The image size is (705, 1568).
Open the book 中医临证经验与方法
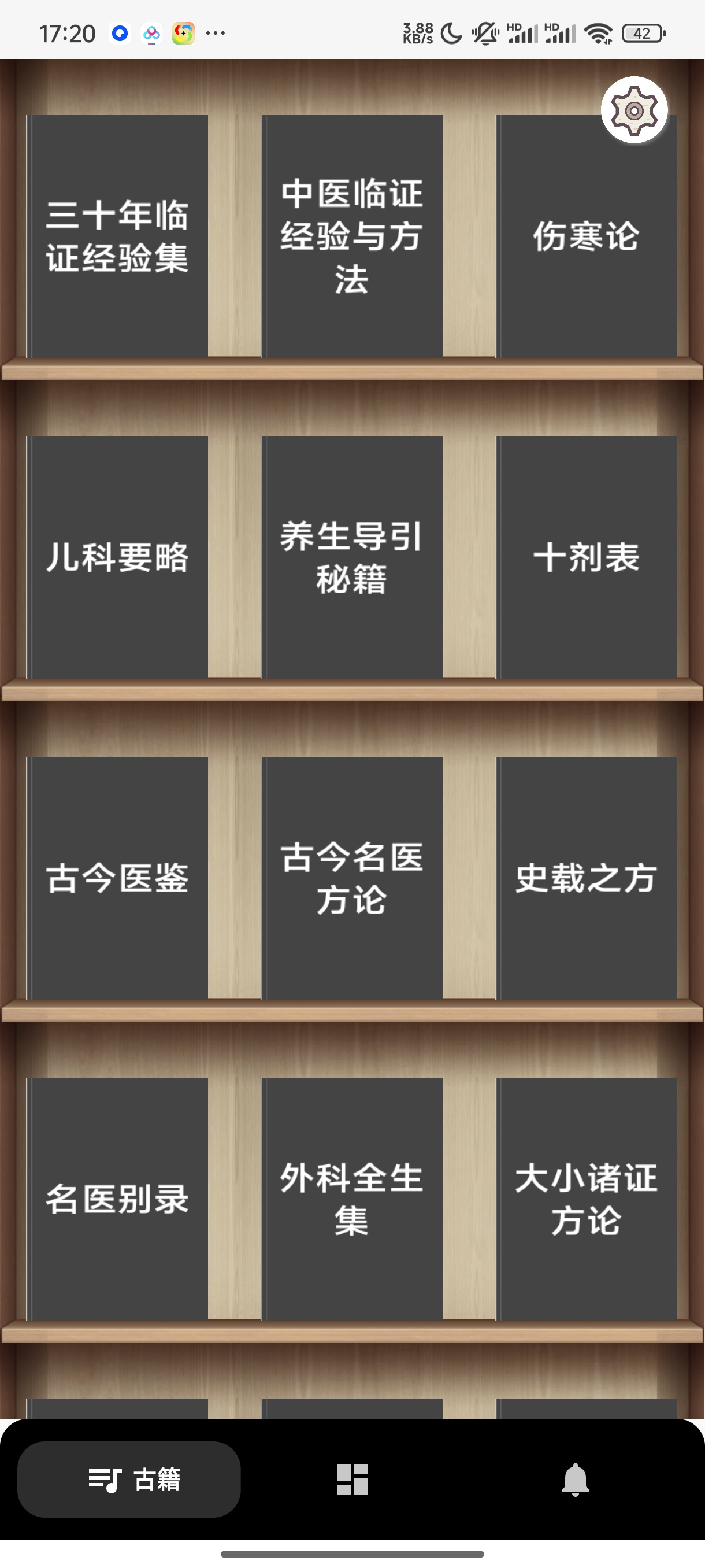(x=352, y=236)
